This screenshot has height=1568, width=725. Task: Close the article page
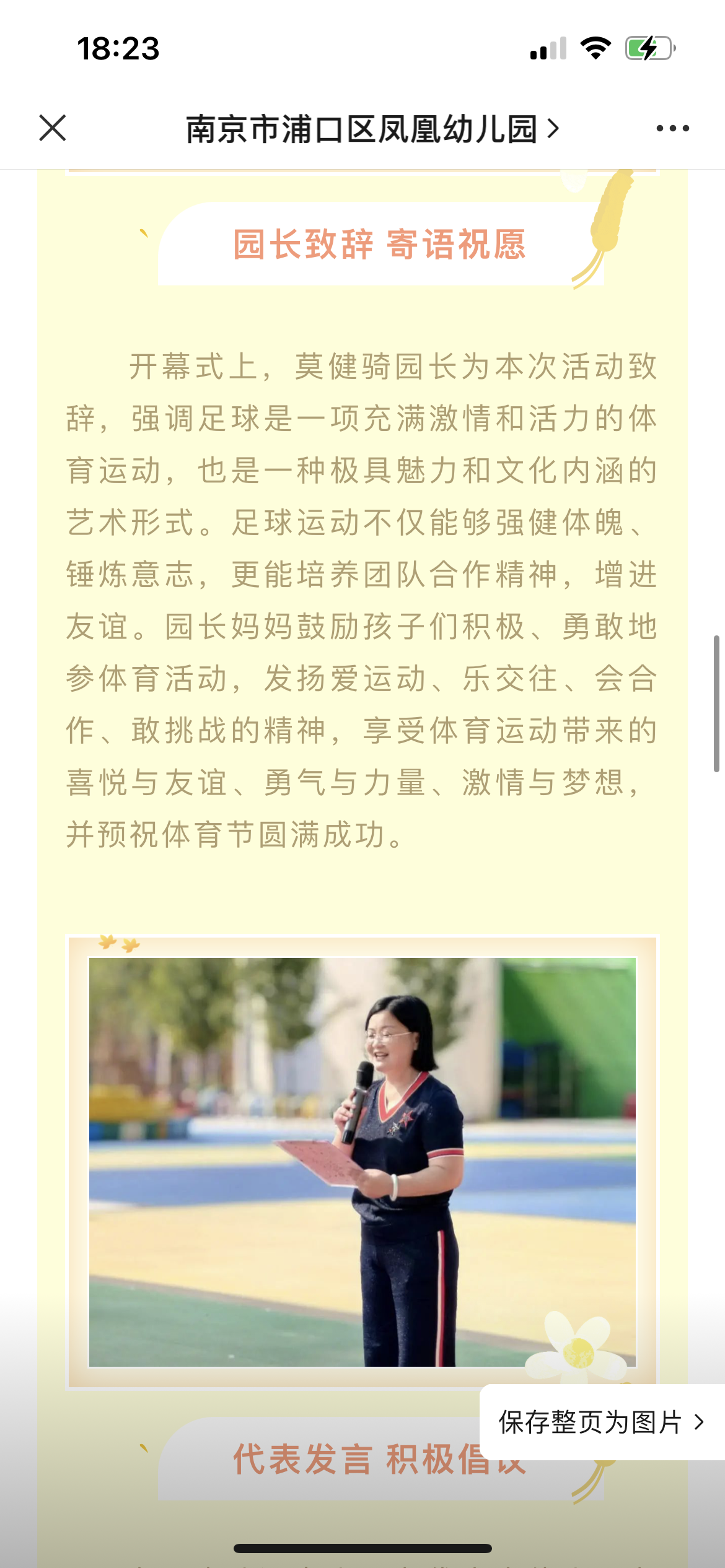point(53,128)
